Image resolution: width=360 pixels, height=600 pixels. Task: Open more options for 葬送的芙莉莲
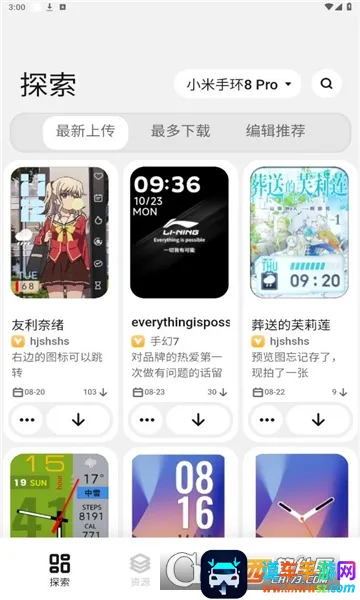point(267,420)
